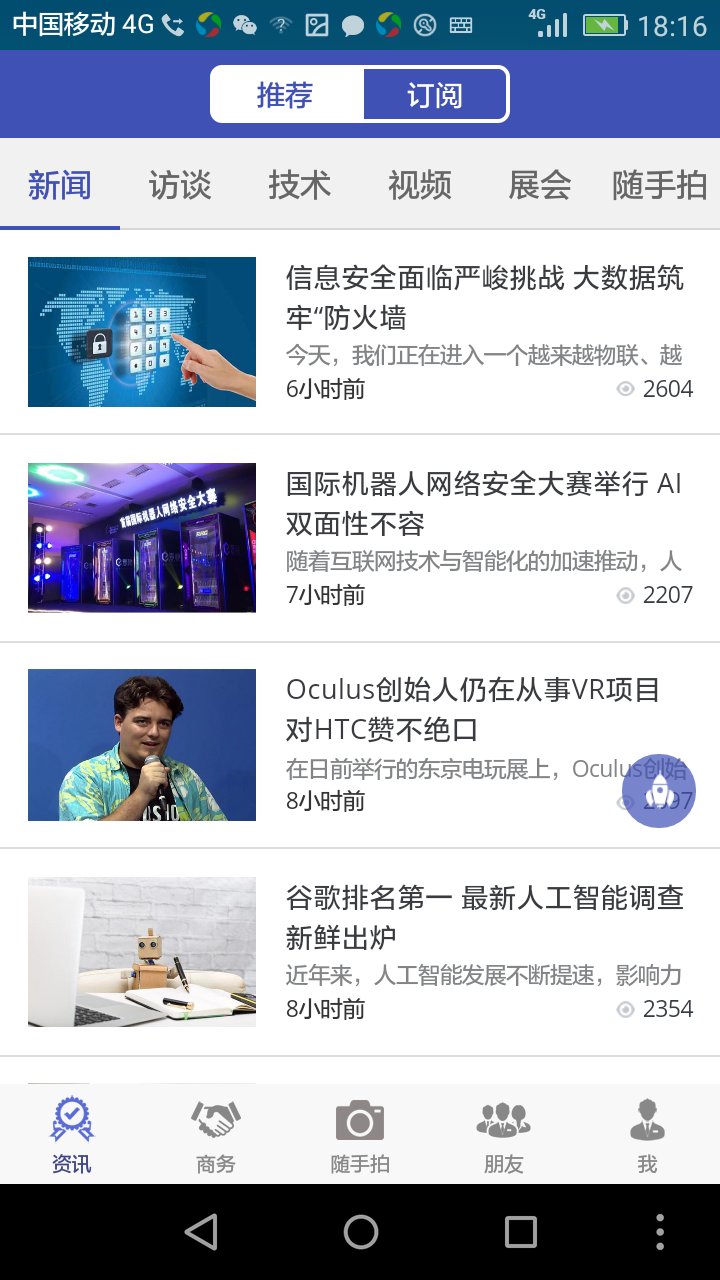The width and height of the screenshot is (720, 1280).
Task: Switch to the 推荐 segment
Action: click(x=286, y=95)
